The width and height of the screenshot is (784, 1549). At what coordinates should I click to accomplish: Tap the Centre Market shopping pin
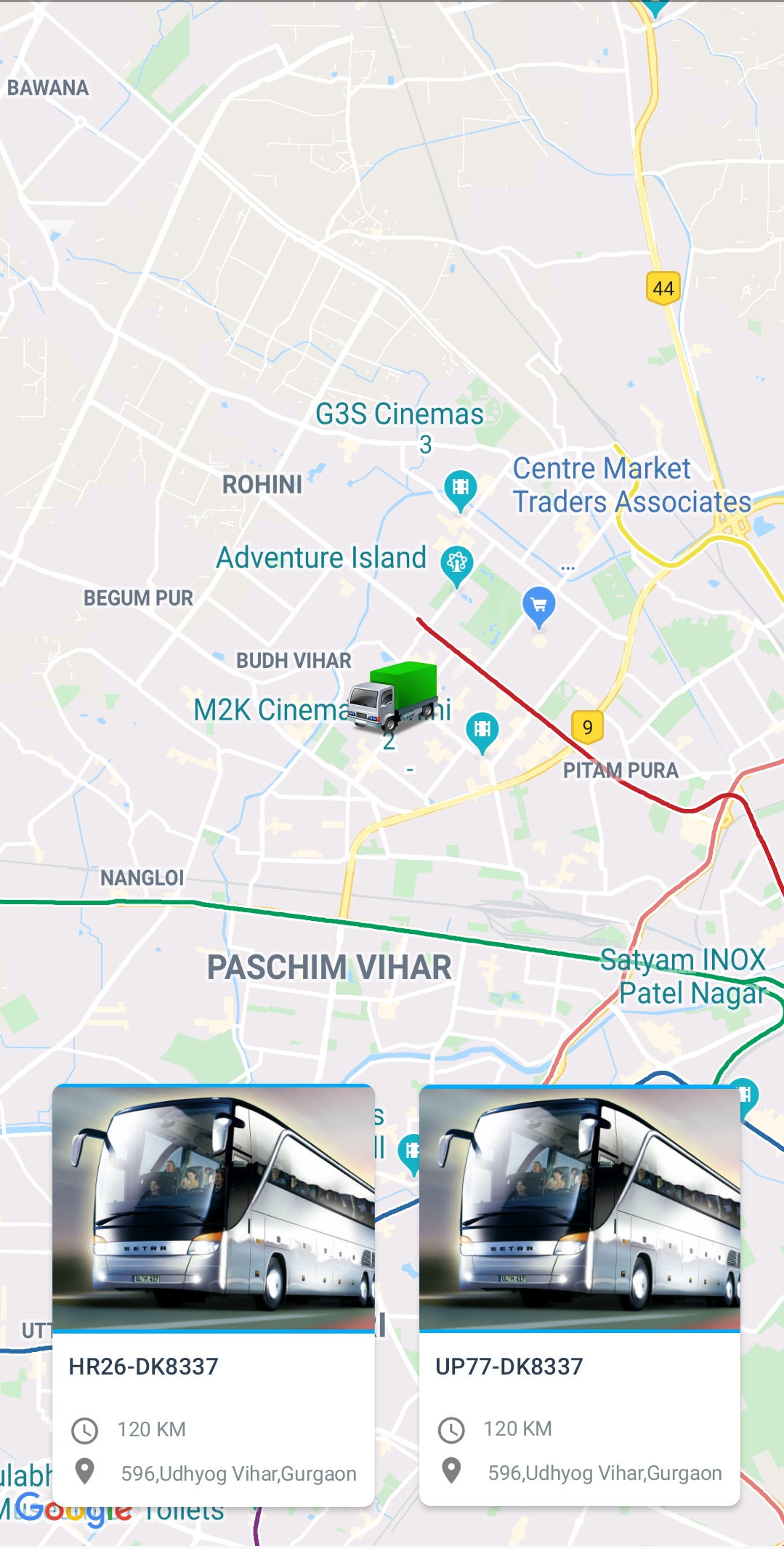(539, 605)
